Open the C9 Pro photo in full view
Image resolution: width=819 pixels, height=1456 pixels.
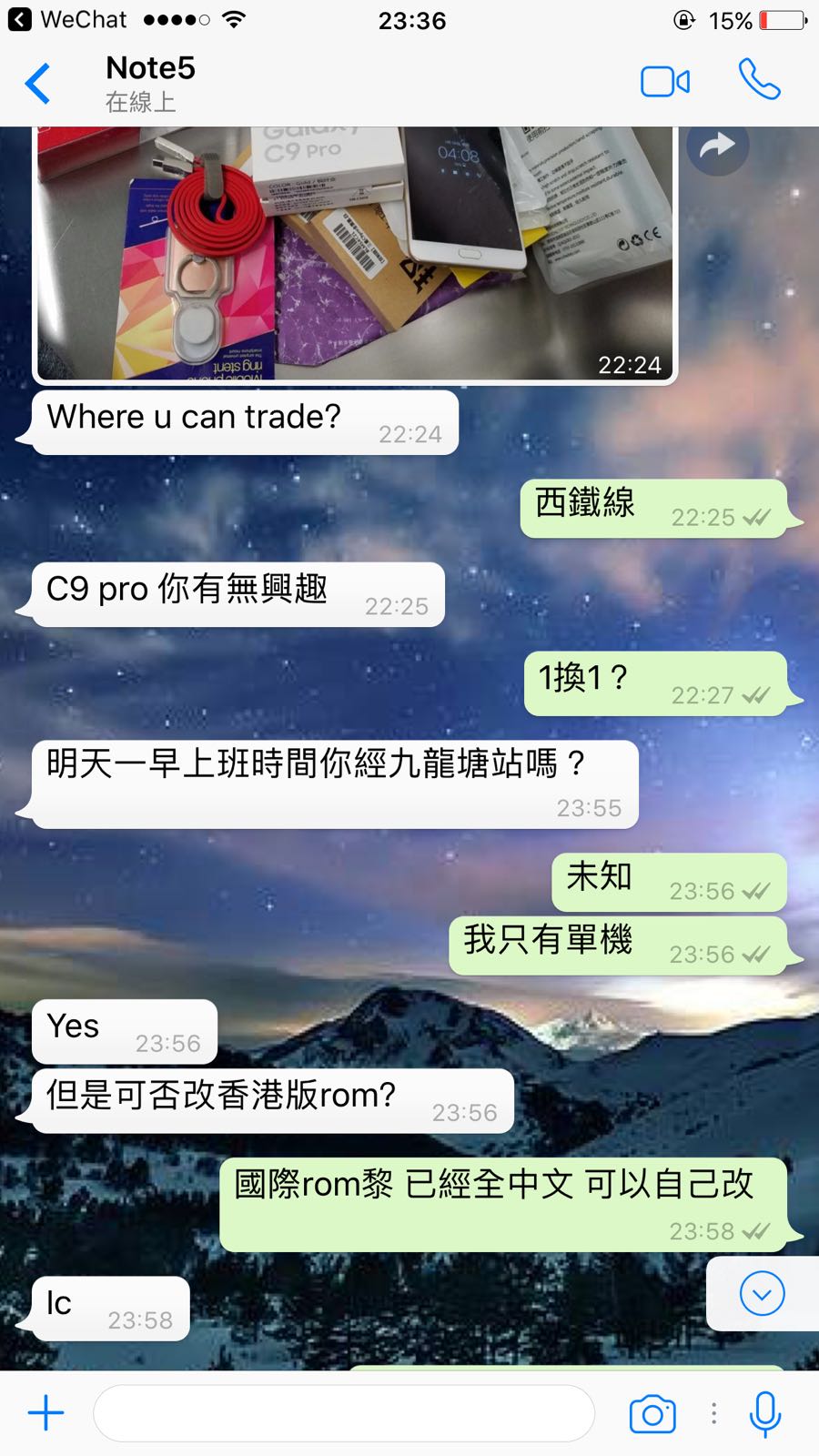tap(355, 255)
